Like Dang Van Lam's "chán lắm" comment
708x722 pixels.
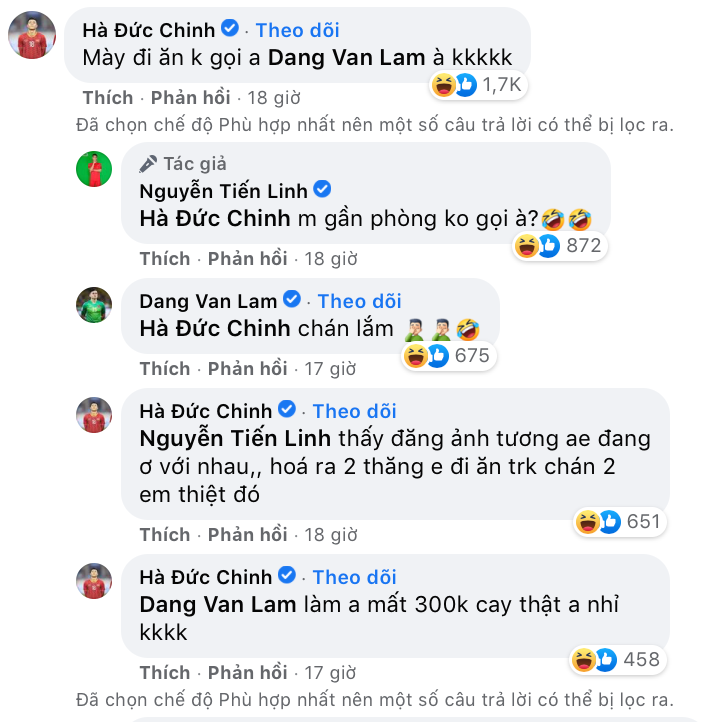[164, 369]
